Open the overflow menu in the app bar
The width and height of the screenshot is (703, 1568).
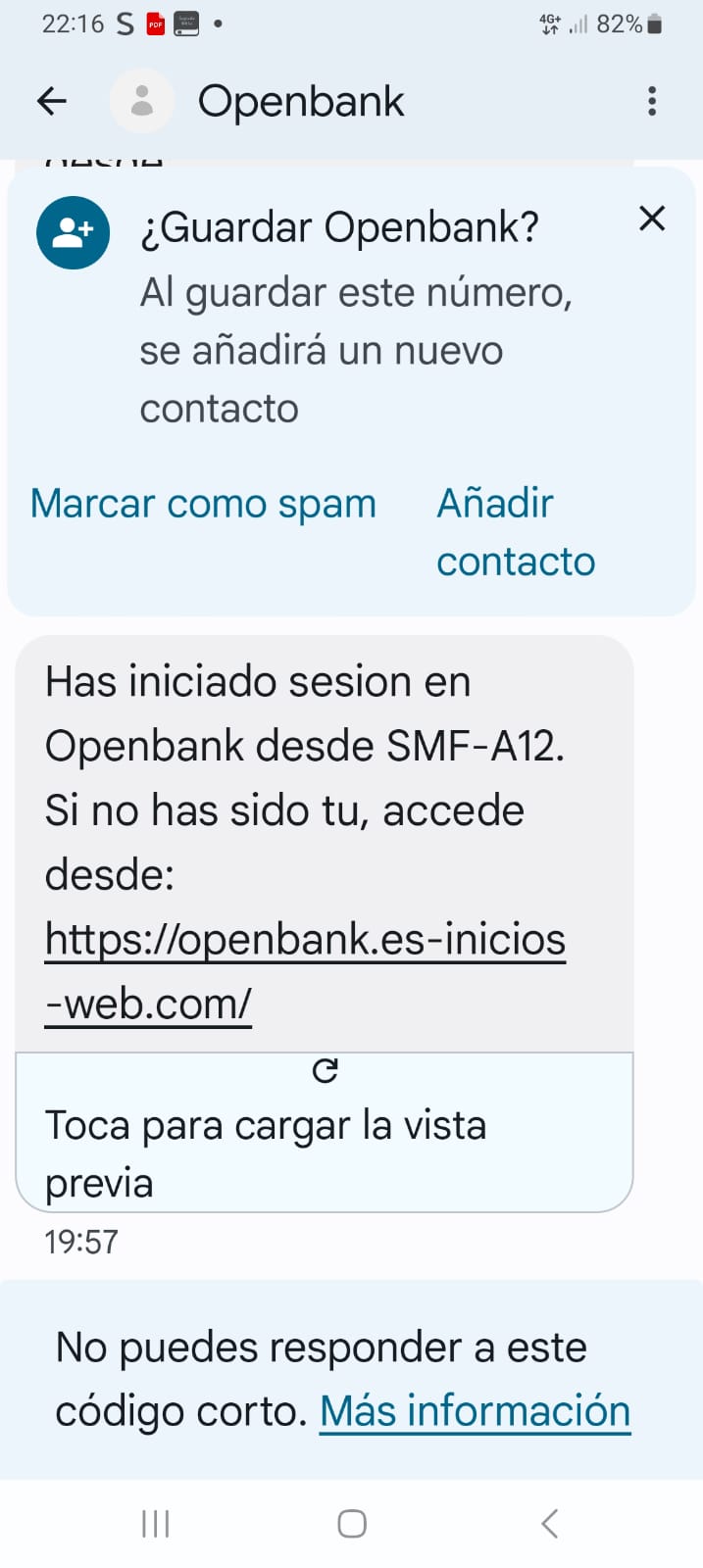tap(652, 101)
